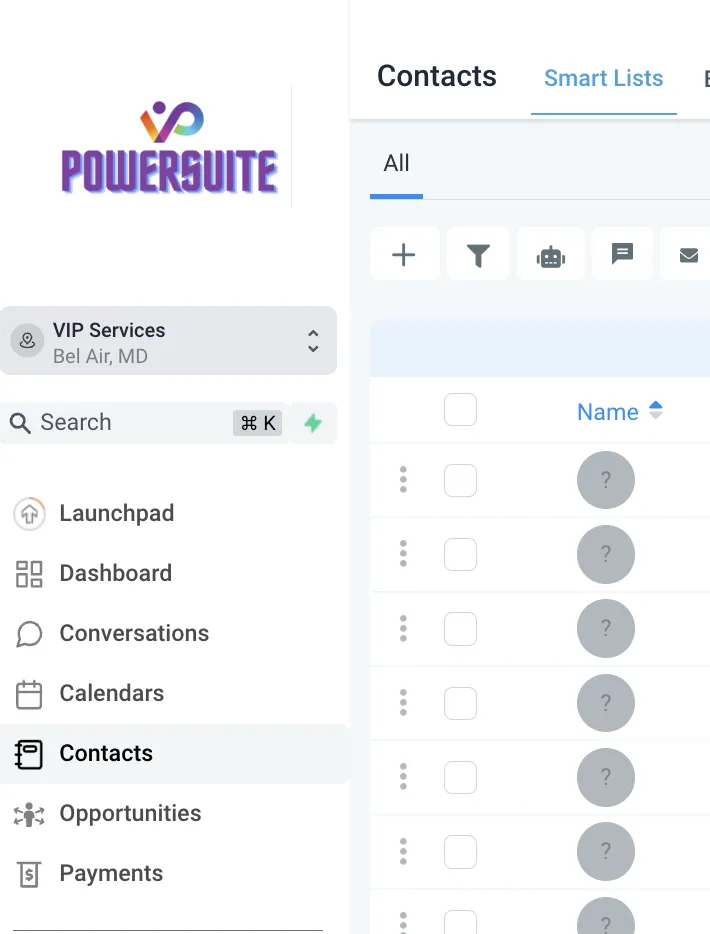Viewport: 710px width, 934px height.
Task: Tap the green lightning quick actions icon
Action: [313, 423]
